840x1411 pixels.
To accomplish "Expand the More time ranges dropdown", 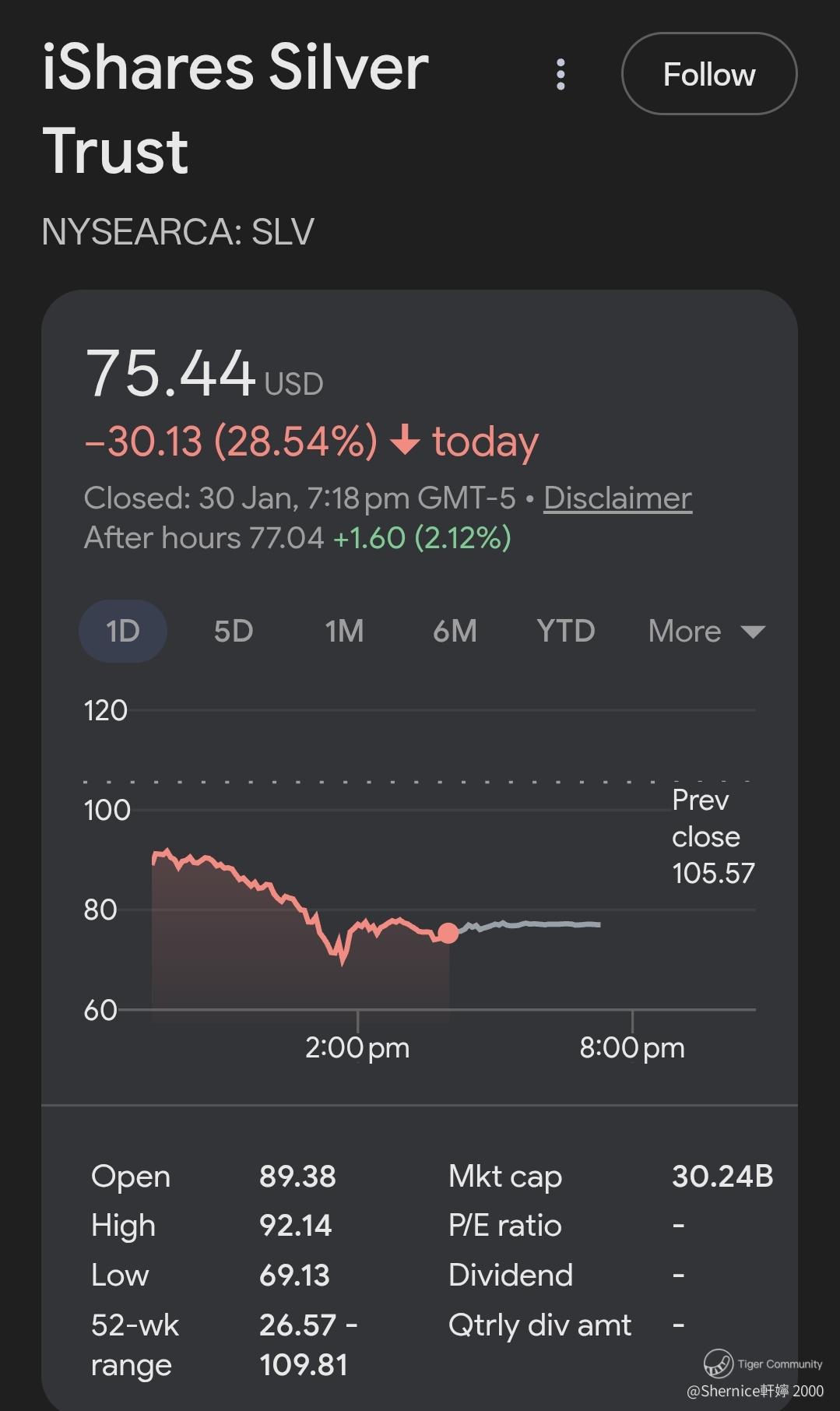I will pos(706,632).
